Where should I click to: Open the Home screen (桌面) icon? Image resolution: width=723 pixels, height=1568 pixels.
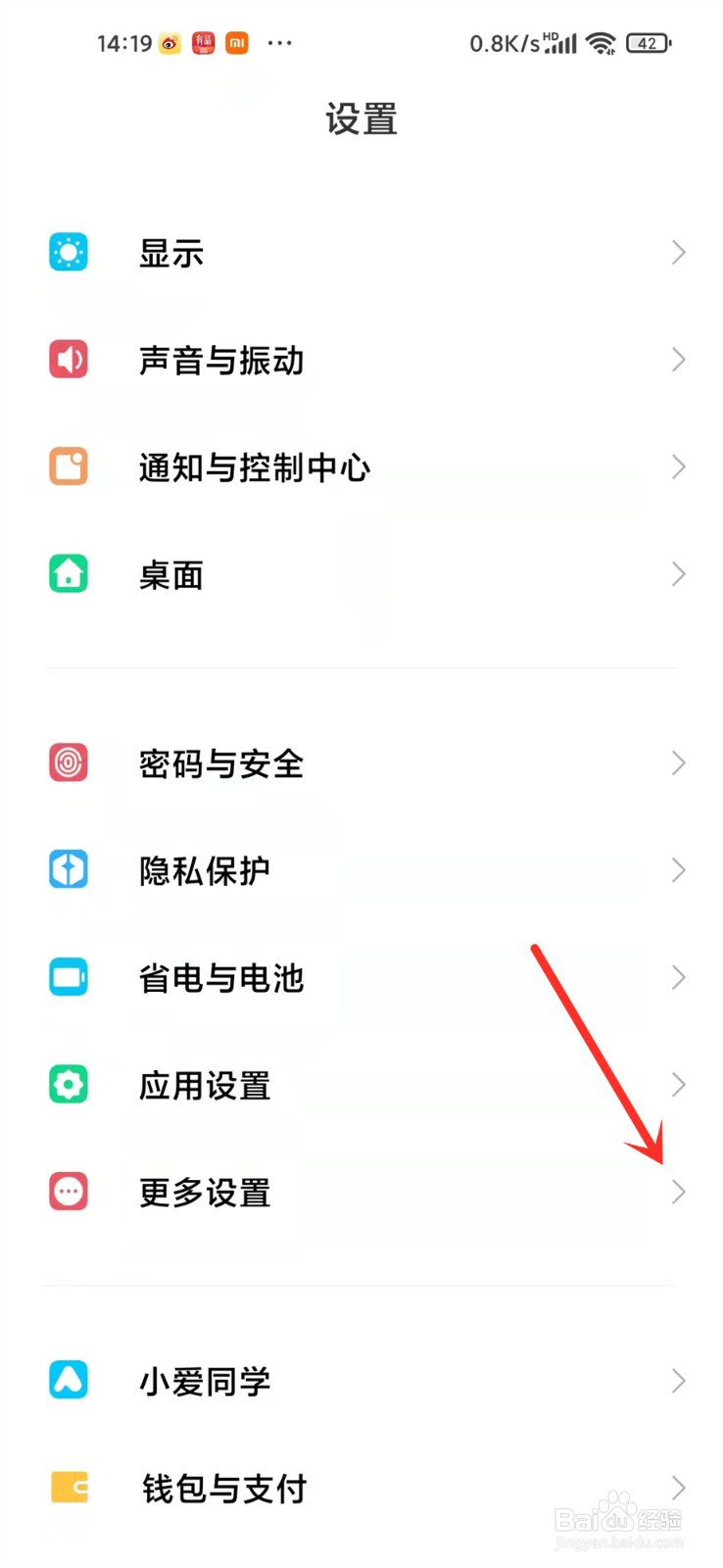(x=68, y=574)
